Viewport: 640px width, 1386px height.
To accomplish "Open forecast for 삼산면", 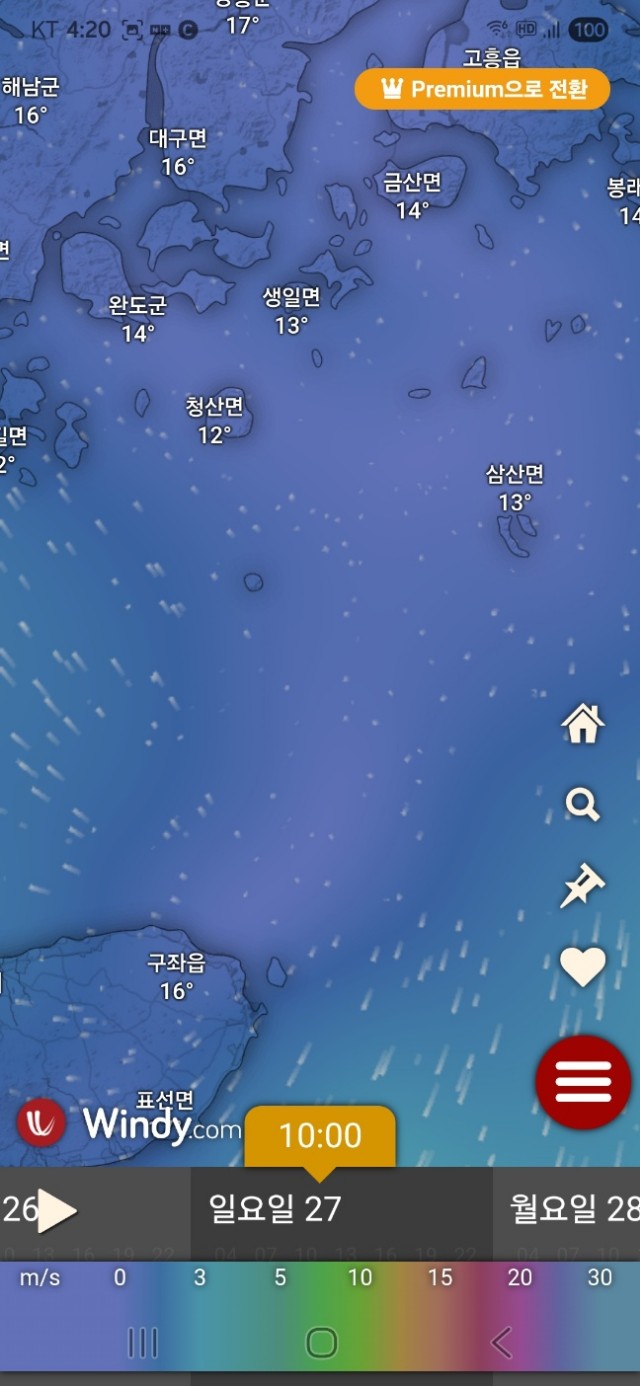I will (x=515, y=487).
